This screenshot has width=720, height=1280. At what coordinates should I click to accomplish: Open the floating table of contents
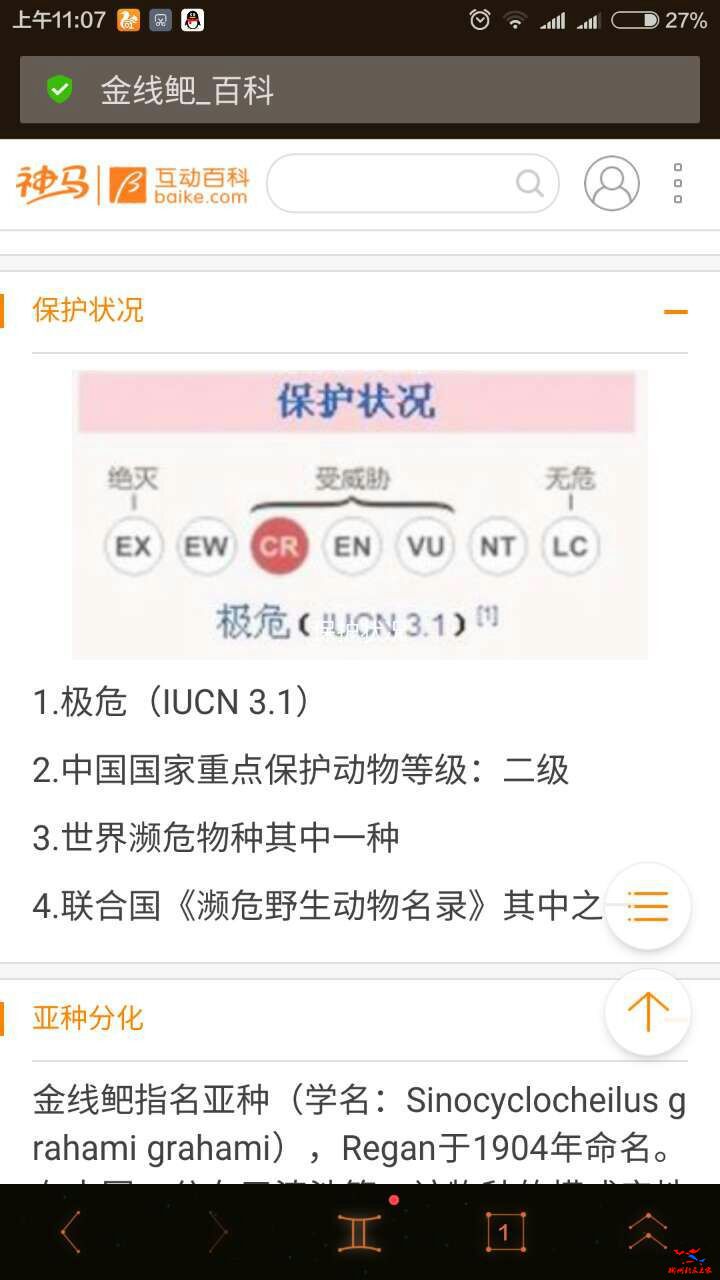[x=647, y=906]
